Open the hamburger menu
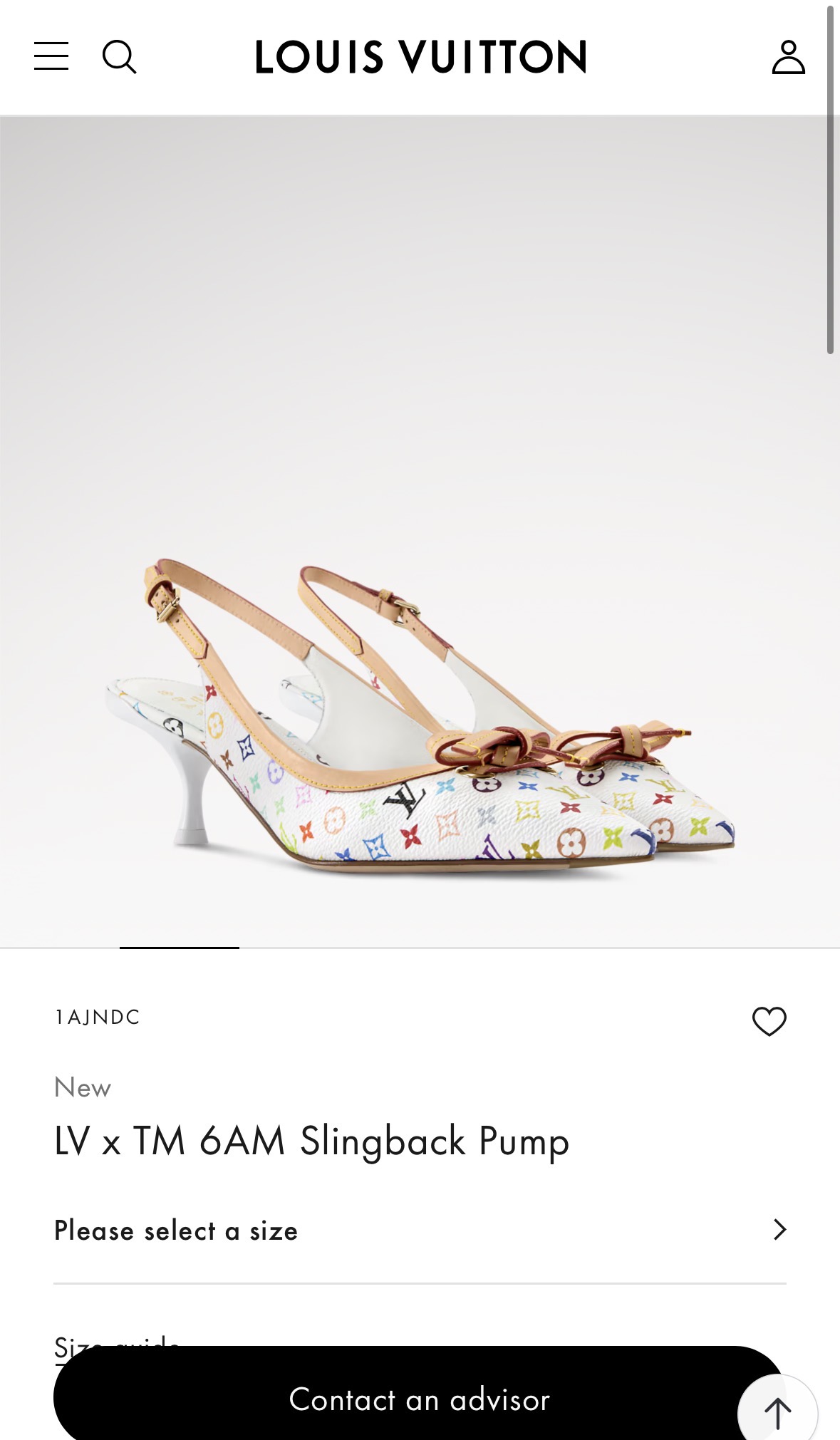Image resolution: width=840 pixels, height=1440 pixels. point(51,56)
